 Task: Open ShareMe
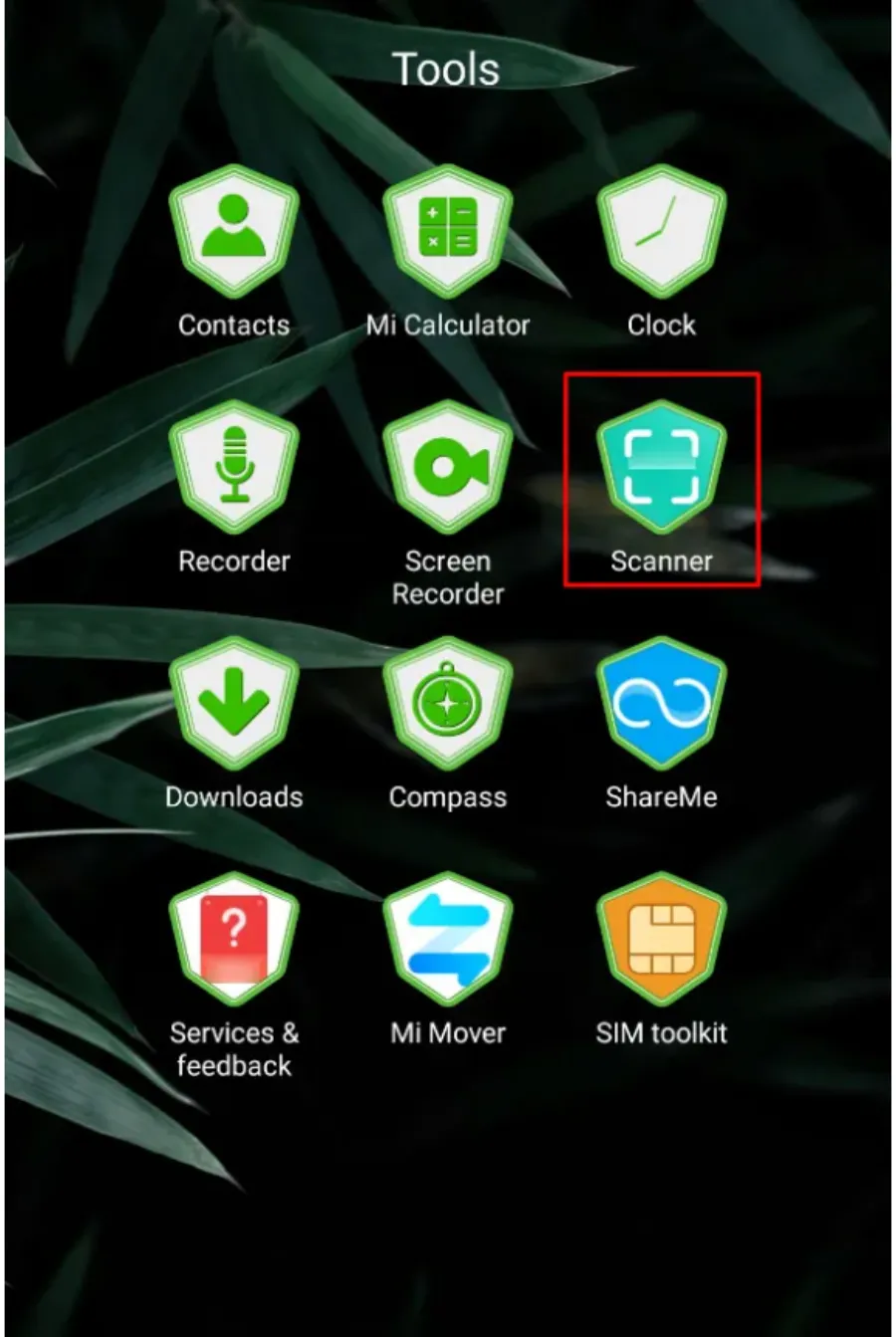pyautogui.click(x=661, y=703)
